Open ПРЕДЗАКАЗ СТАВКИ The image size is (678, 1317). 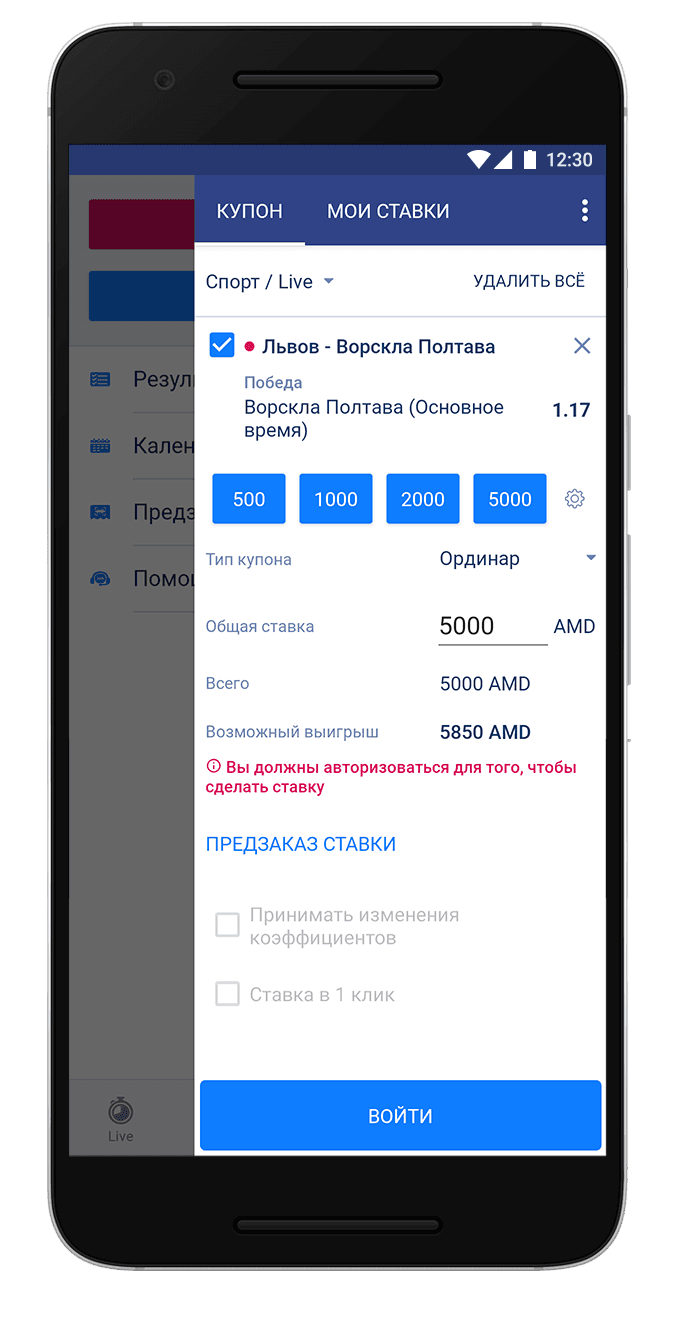[301, 844]
